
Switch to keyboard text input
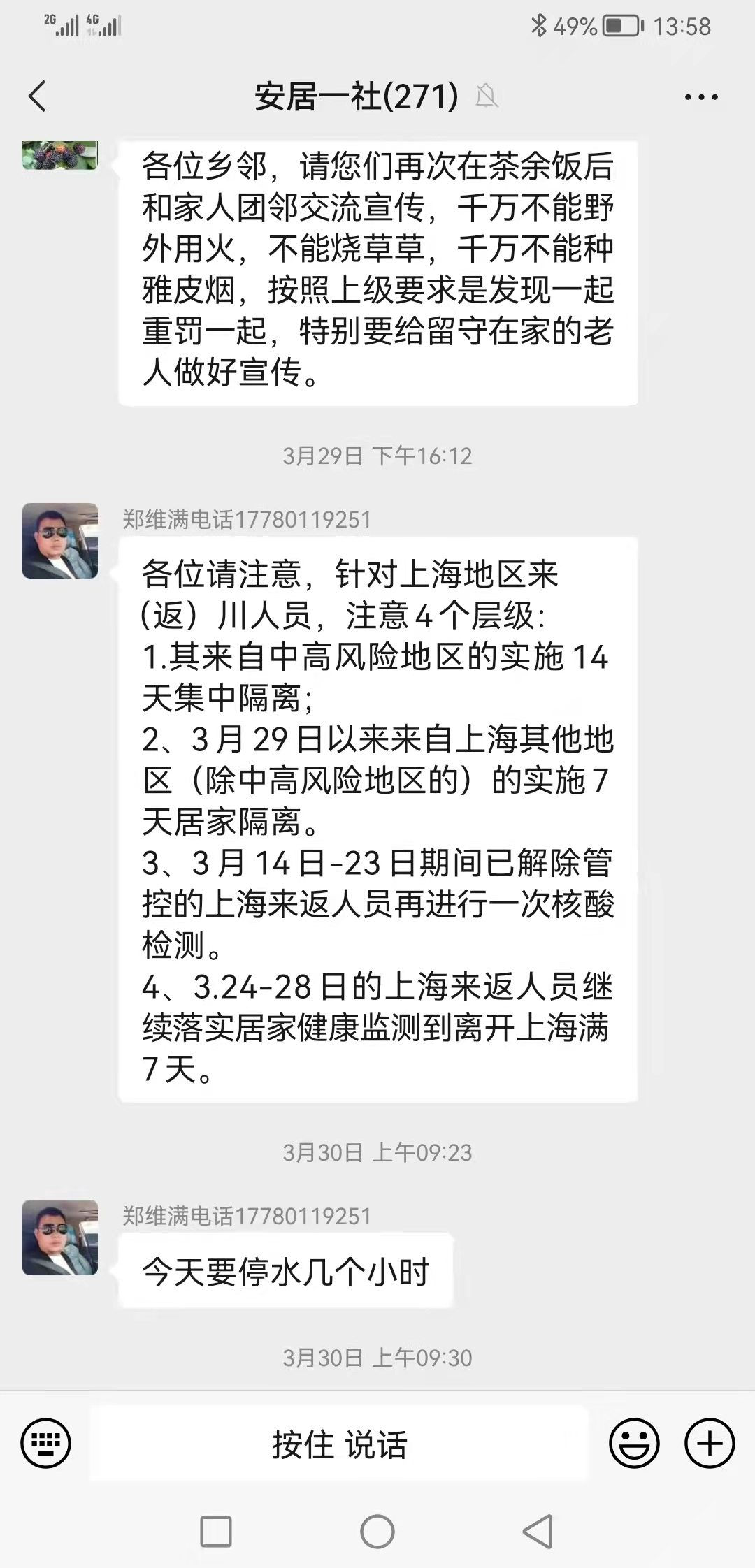click(46, 1443)
